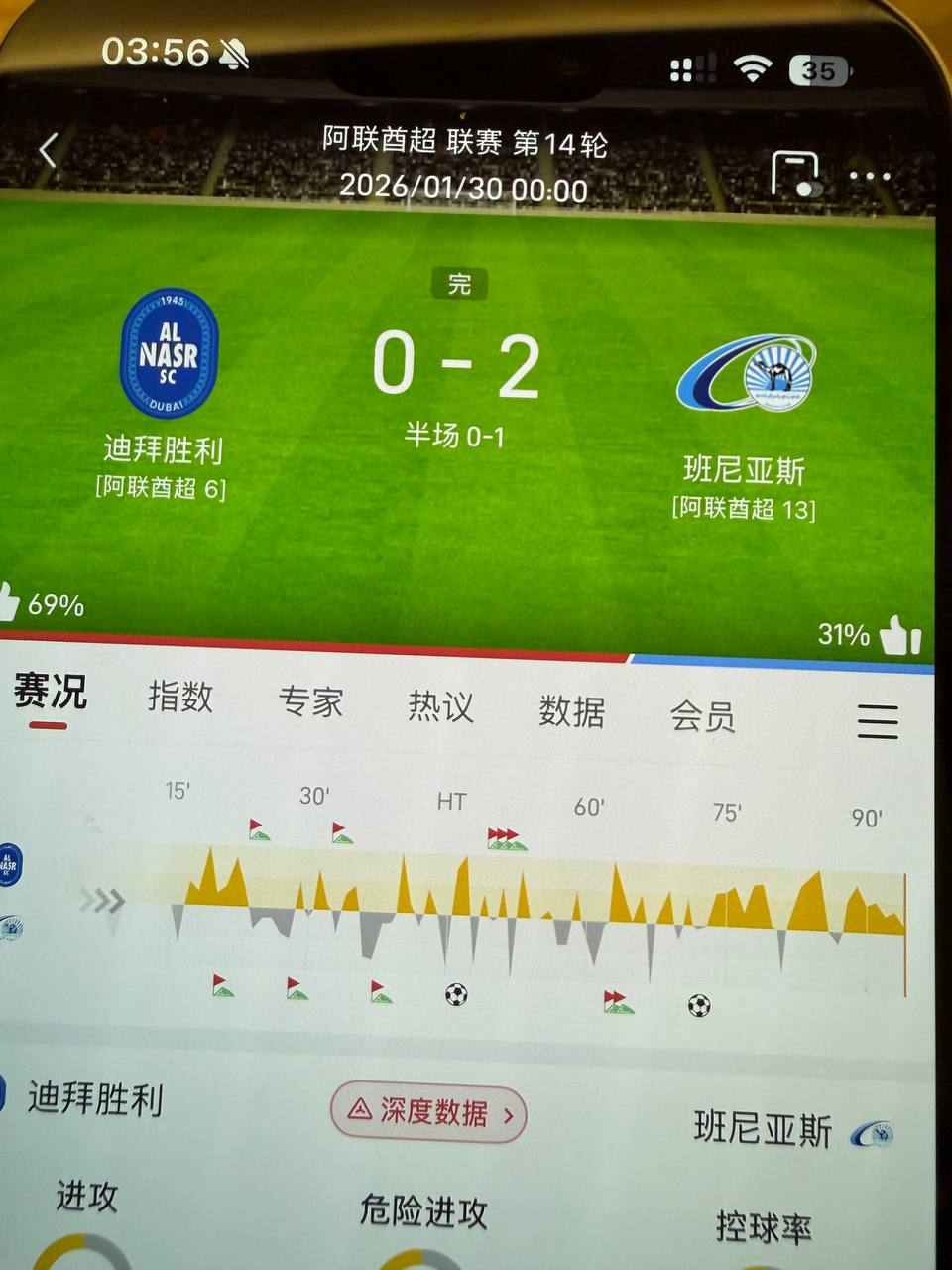952x1270 pixels.
Task: Go back using the top-left arrow
Action: pyautogui.click(x=49, y=152)
